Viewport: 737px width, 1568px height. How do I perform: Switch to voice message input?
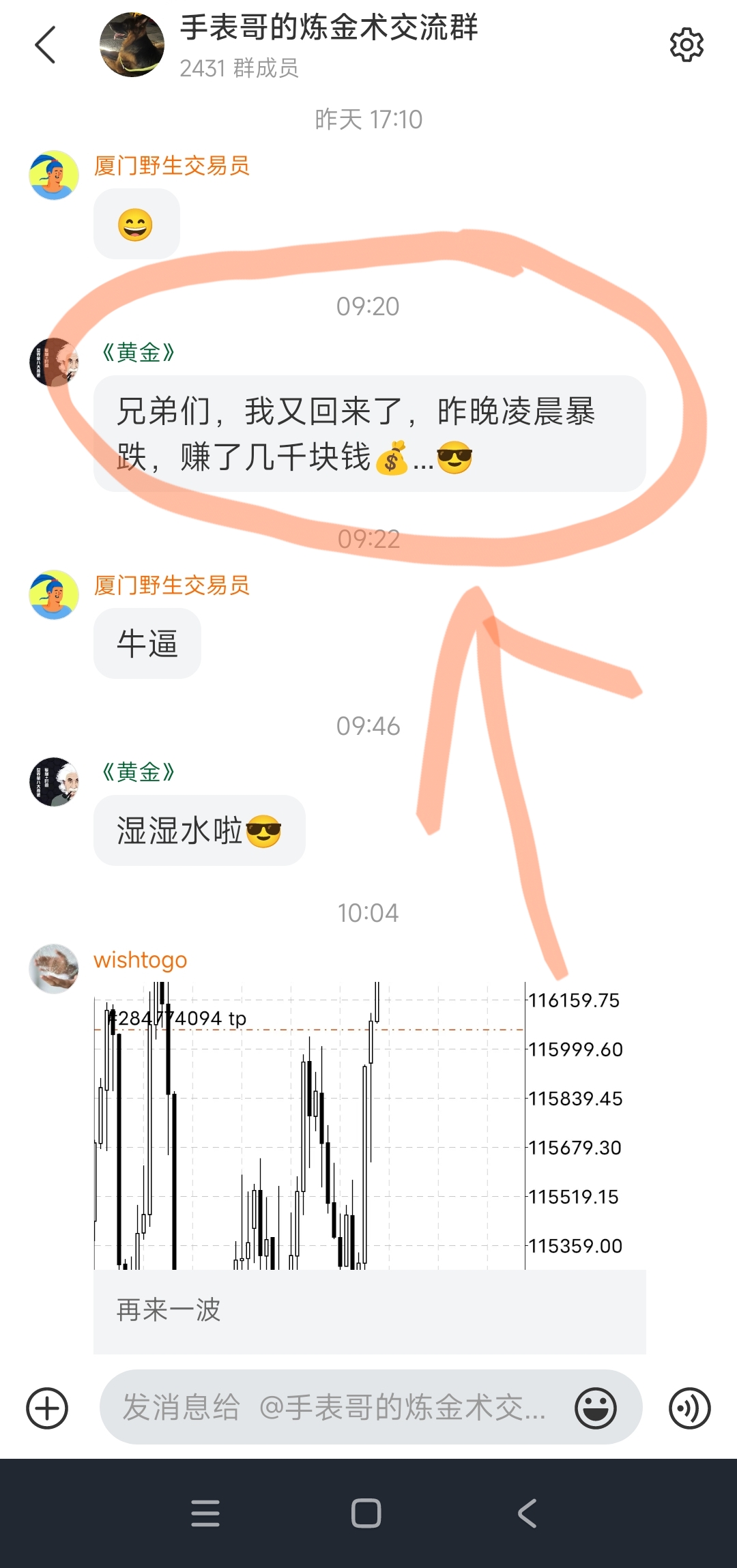pos(689,1408)
